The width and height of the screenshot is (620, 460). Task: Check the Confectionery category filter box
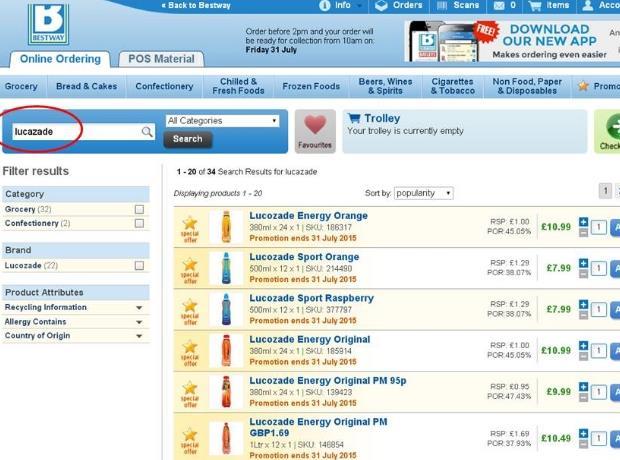[x=139, y=223]
